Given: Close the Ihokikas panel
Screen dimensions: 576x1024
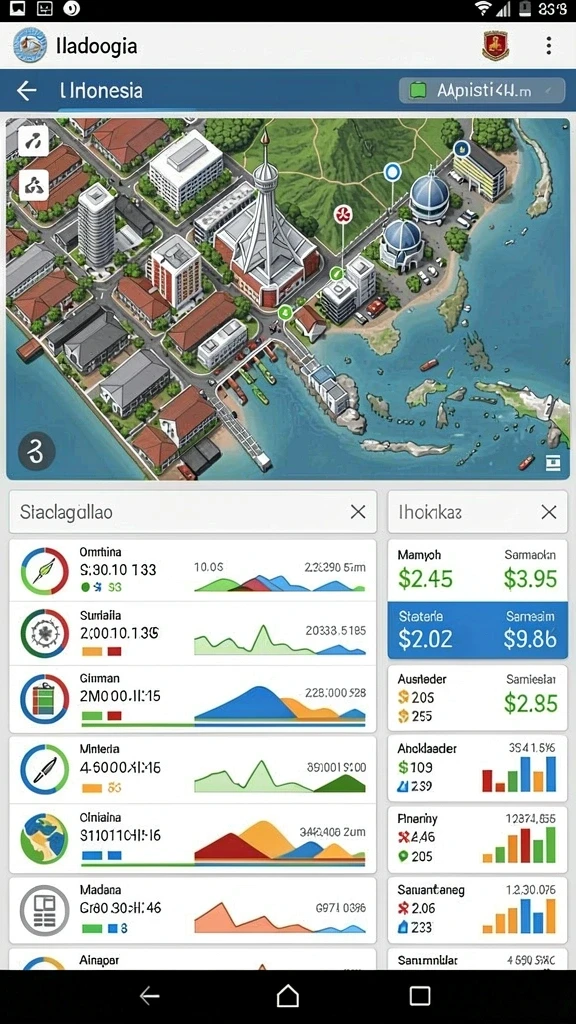Looking at the screenshot, I should click(549, 512).
